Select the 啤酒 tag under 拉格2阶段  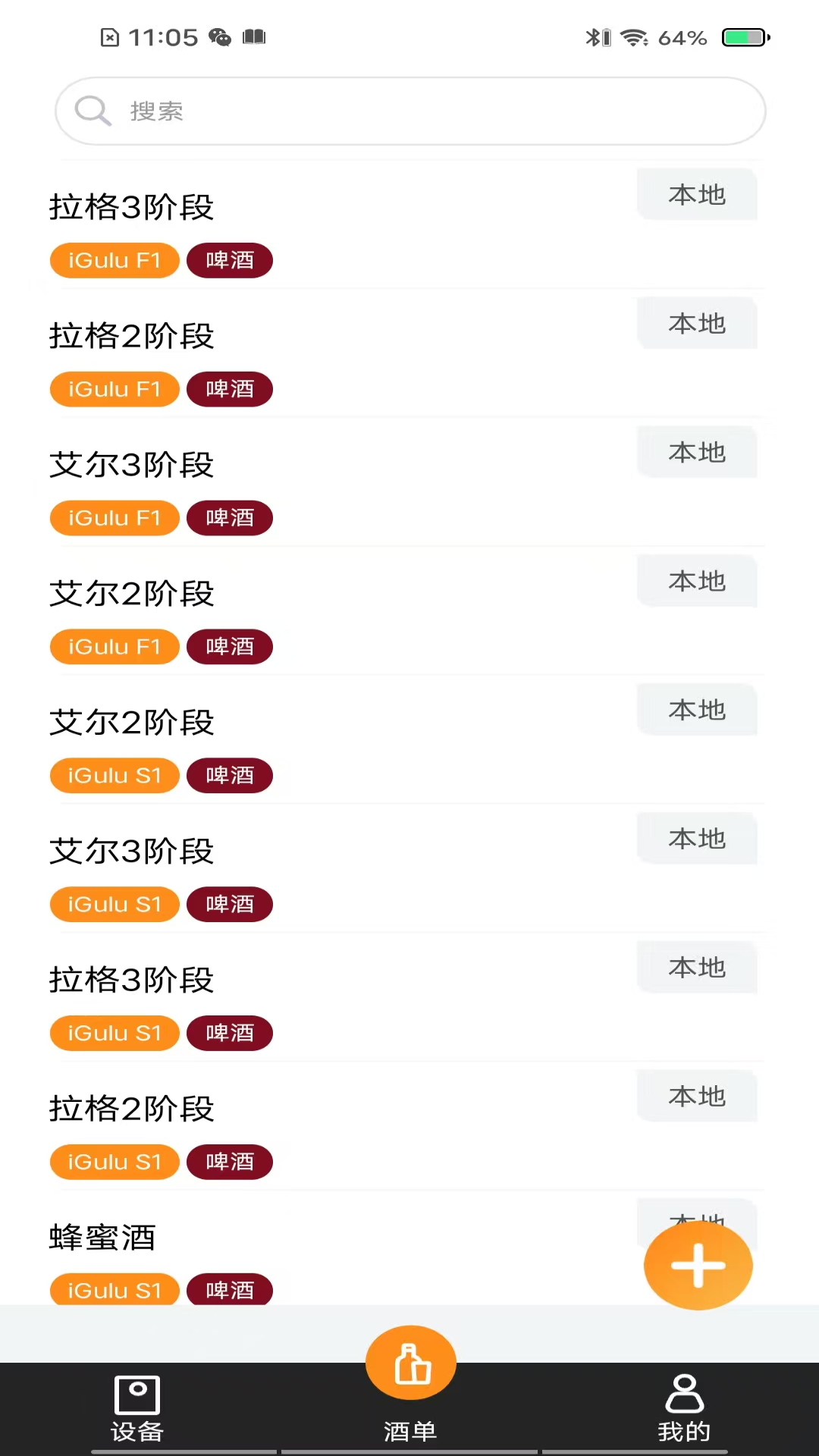pos(229,389)
